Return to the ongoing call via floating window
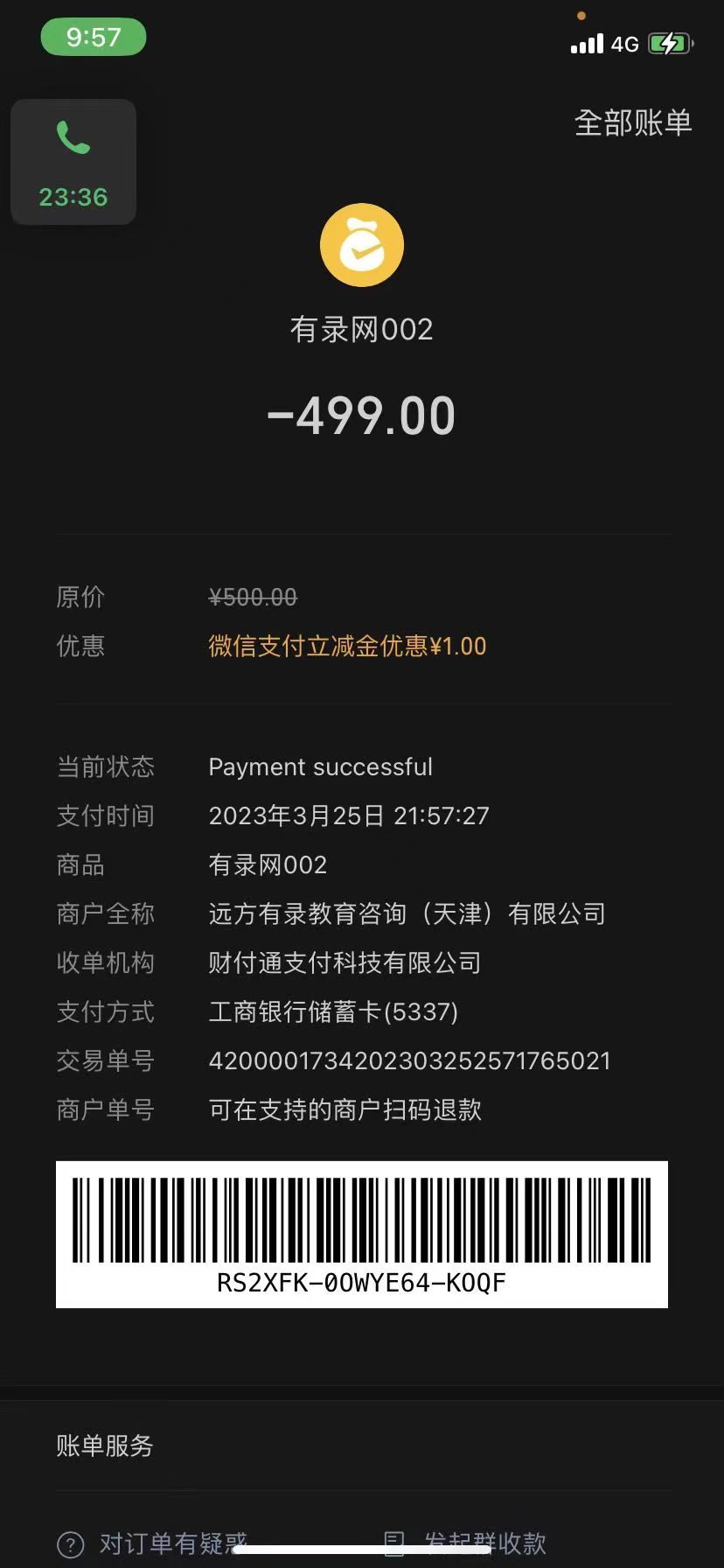Viewport: 724px width, 1568px height. click(x=73, y=163)
